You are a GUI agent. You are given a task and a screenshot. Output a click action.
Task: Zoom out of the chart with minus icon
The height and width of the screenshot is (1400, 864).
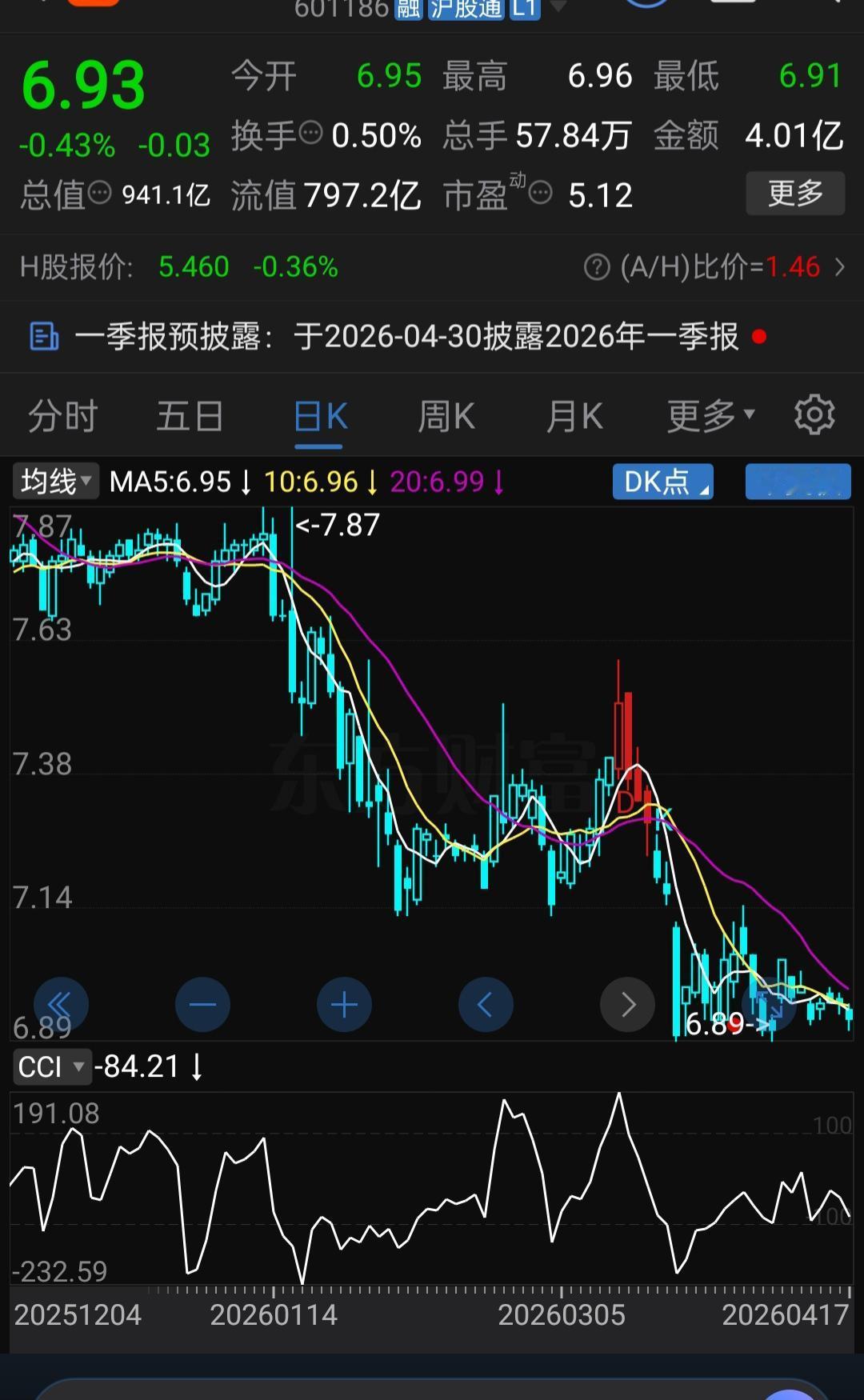[x=202, y=1004]
